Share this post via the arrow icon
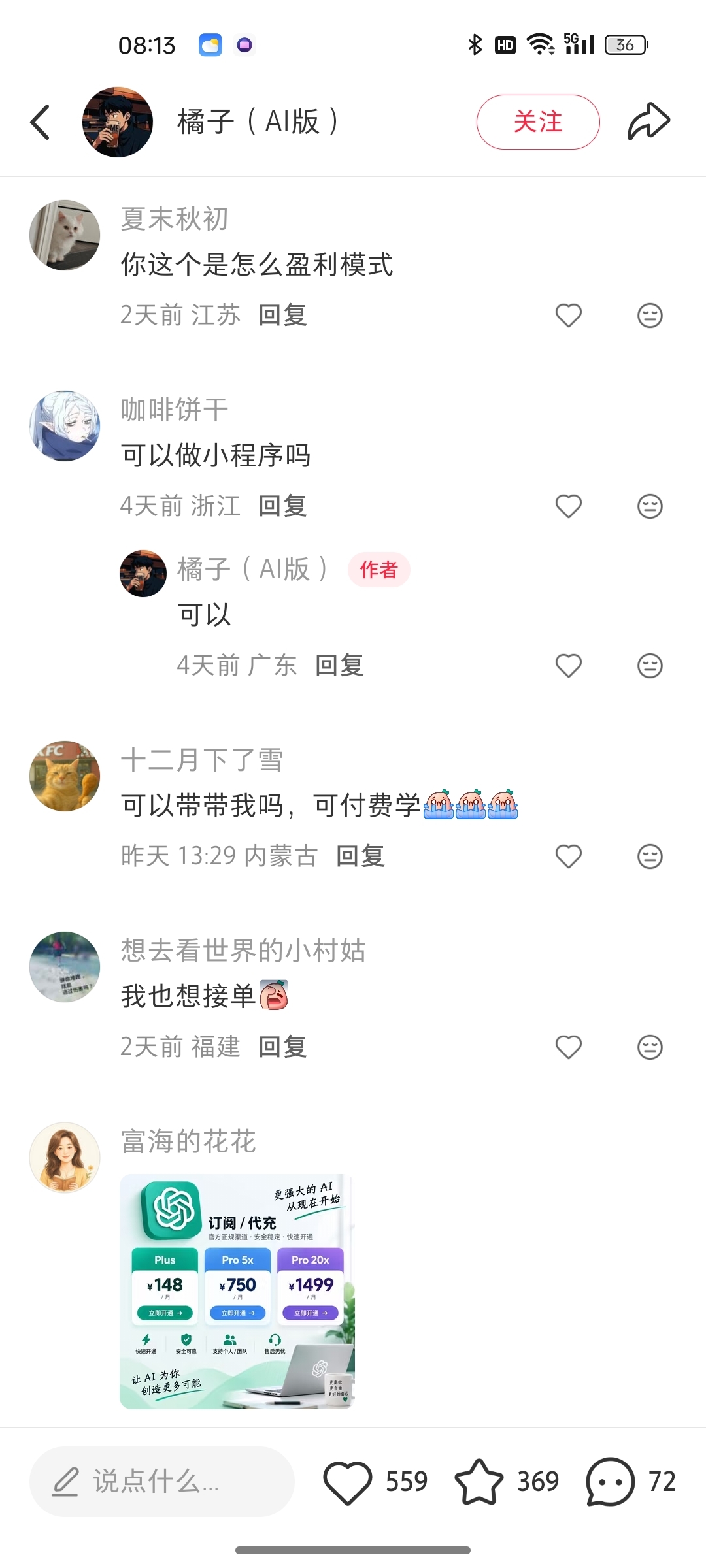 [x=649, y=122]
